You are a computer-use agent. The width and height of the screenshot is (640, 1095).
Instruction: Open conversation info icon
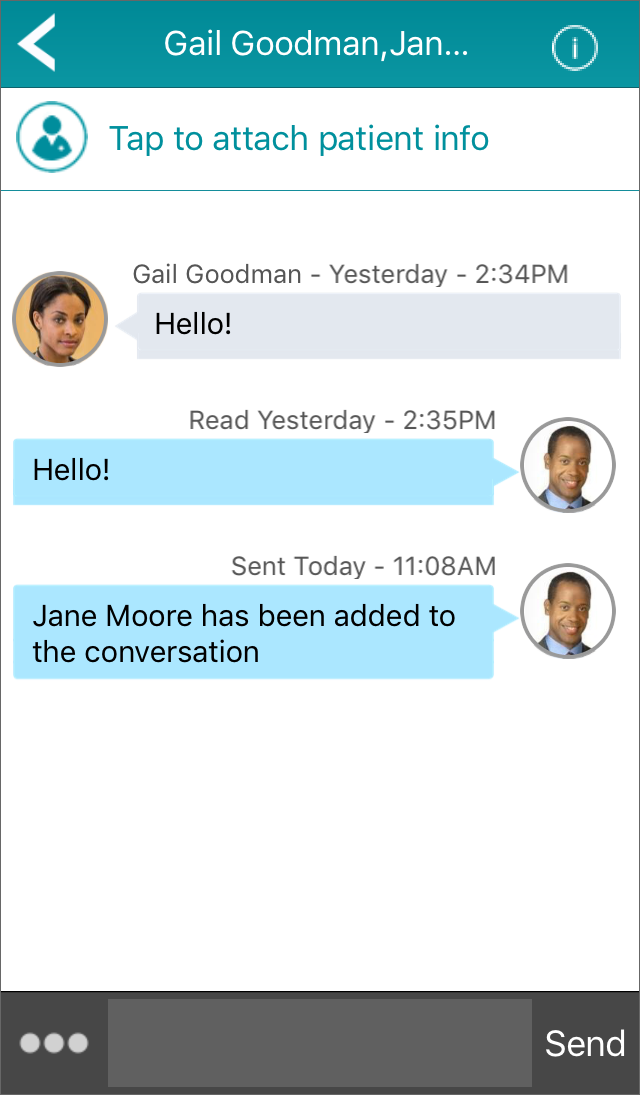coord(574,47)
